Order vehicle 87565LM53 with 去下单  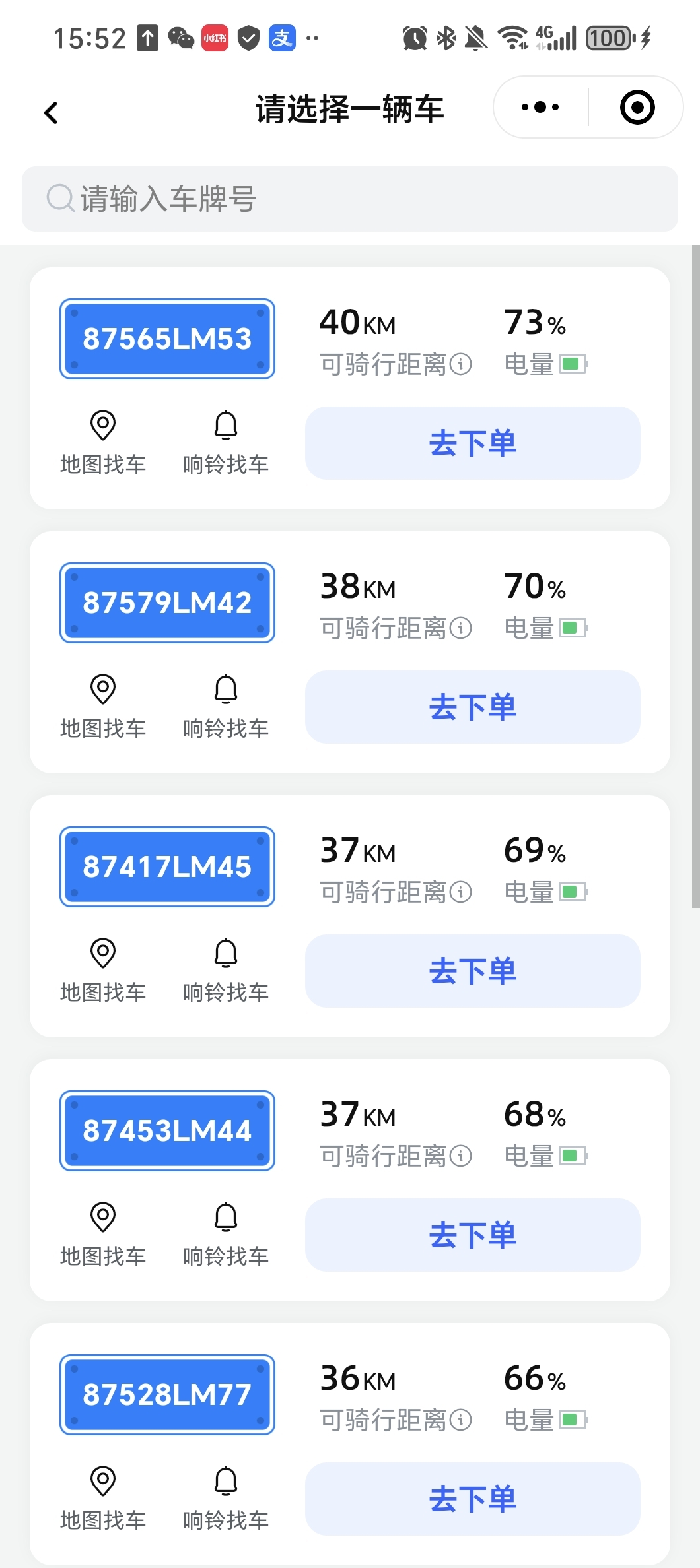472,443
